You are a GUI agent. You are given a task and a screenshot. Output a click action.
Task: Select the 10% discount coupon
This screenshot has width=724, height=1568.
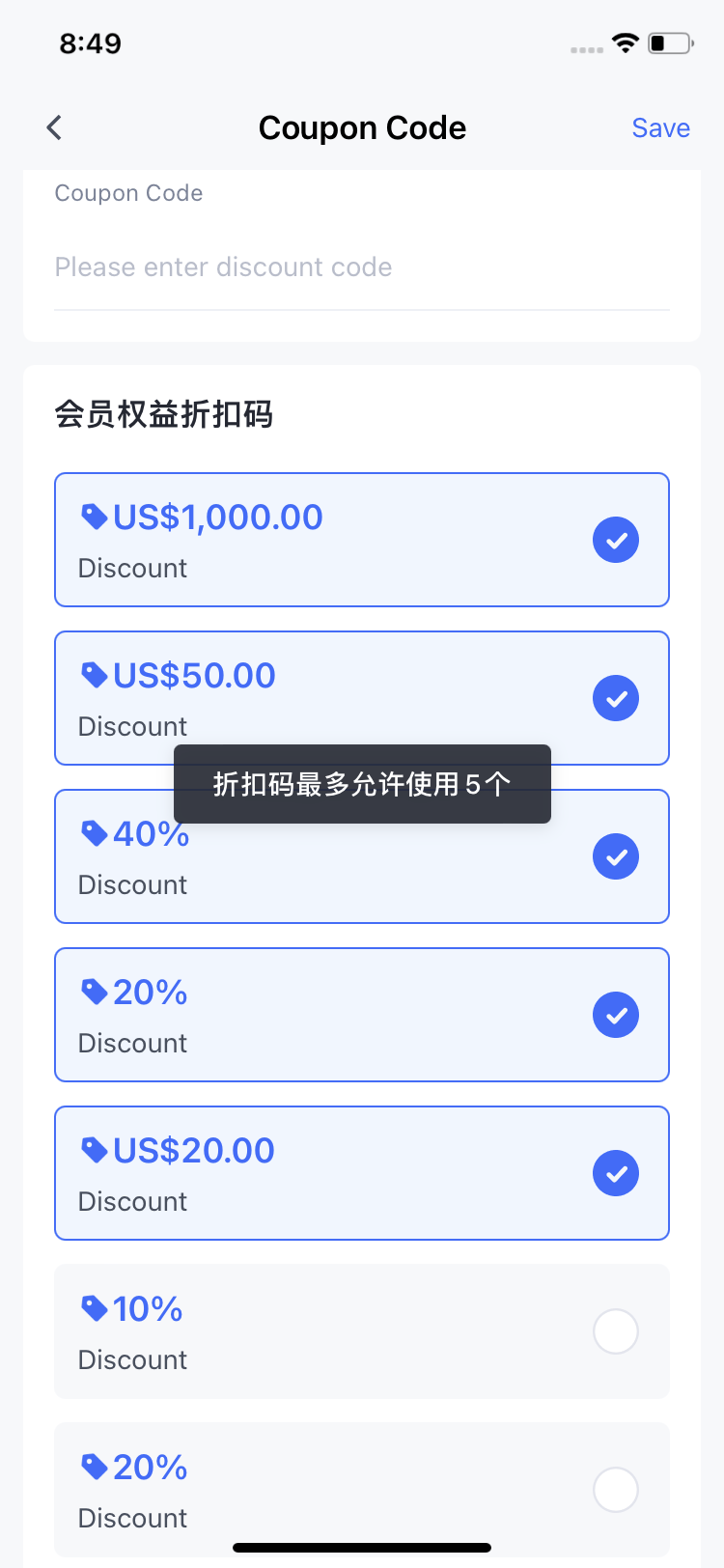coord(616,1331)
